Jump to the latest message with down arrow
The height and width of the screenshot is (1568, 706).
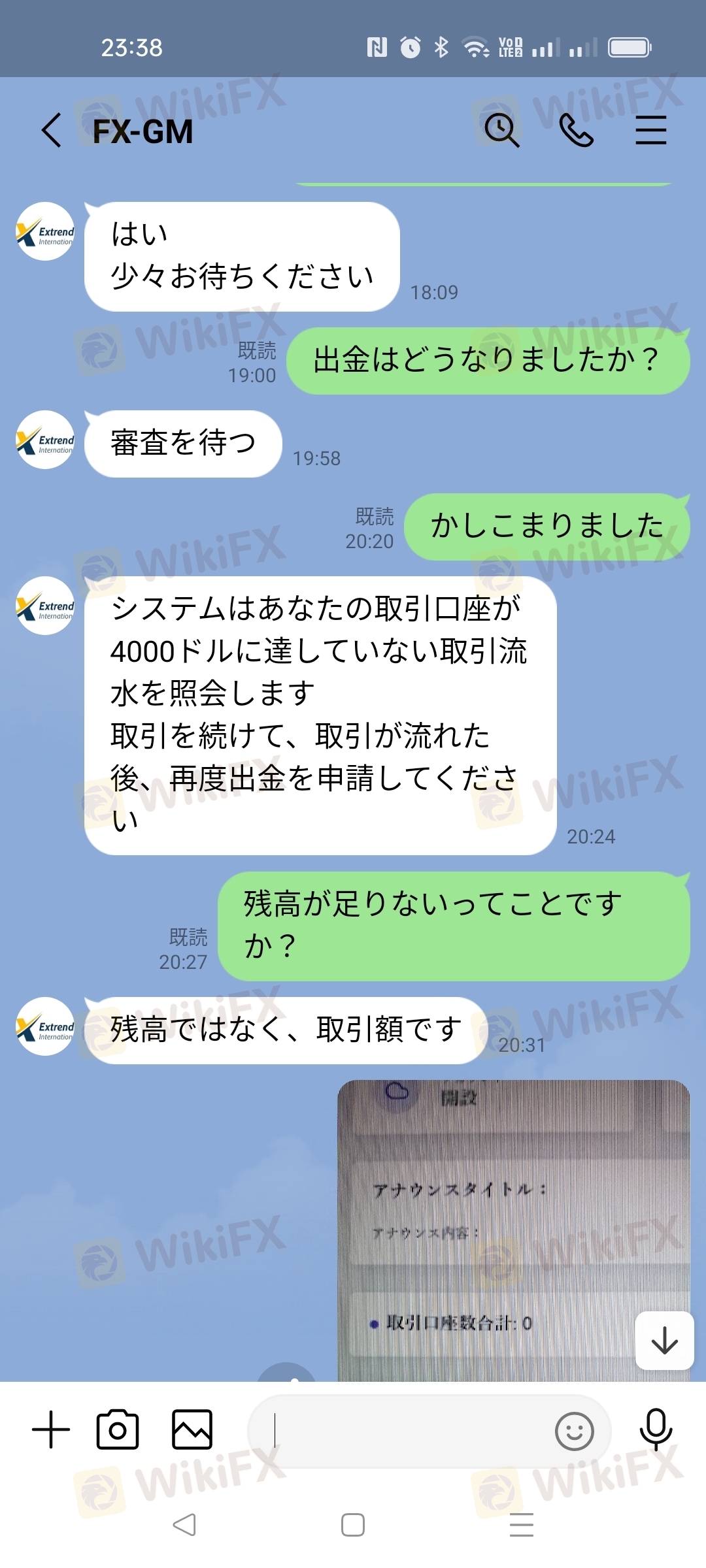coord(664,1341)
